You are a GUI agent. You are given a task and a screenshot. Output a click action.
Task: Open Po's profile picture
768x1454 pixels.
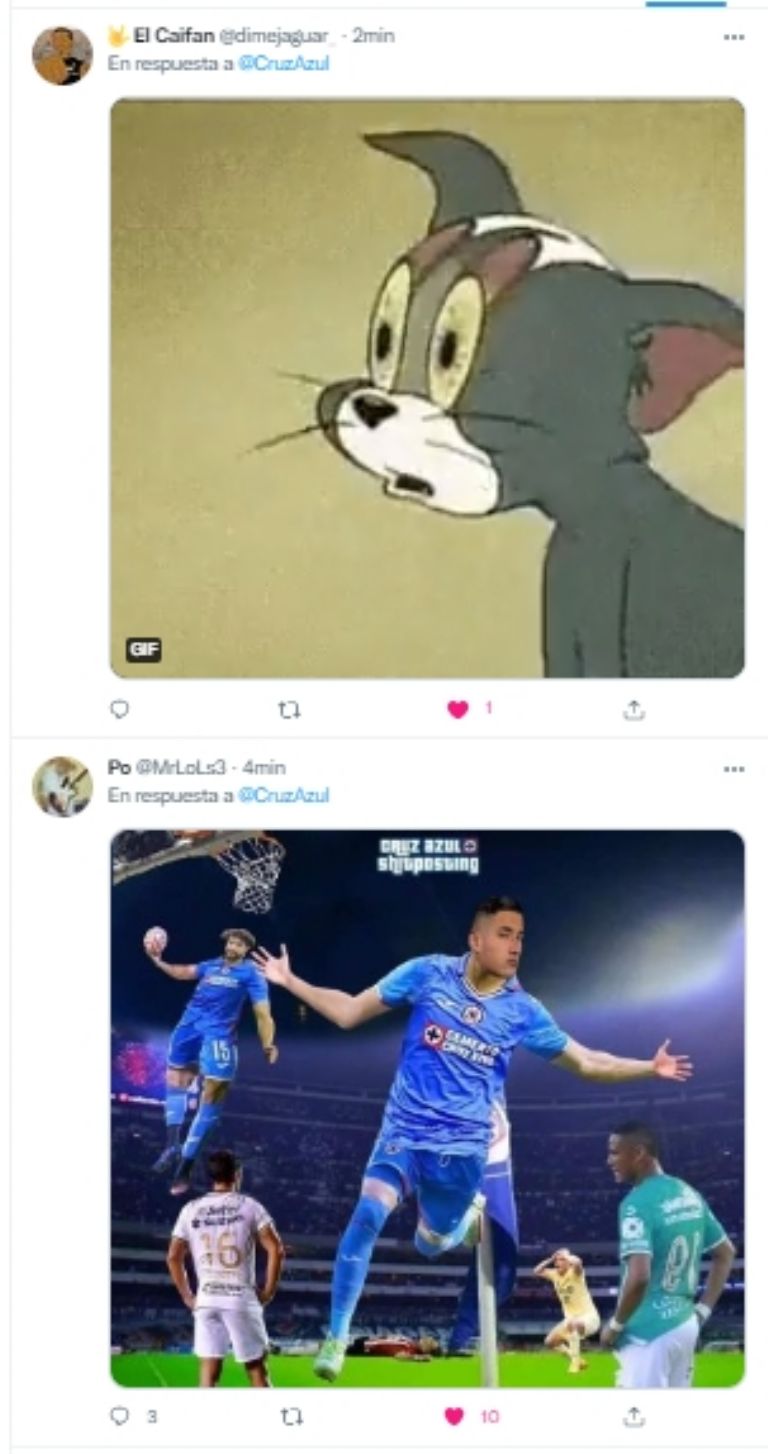pyautogui.click(x=62, y=787)
